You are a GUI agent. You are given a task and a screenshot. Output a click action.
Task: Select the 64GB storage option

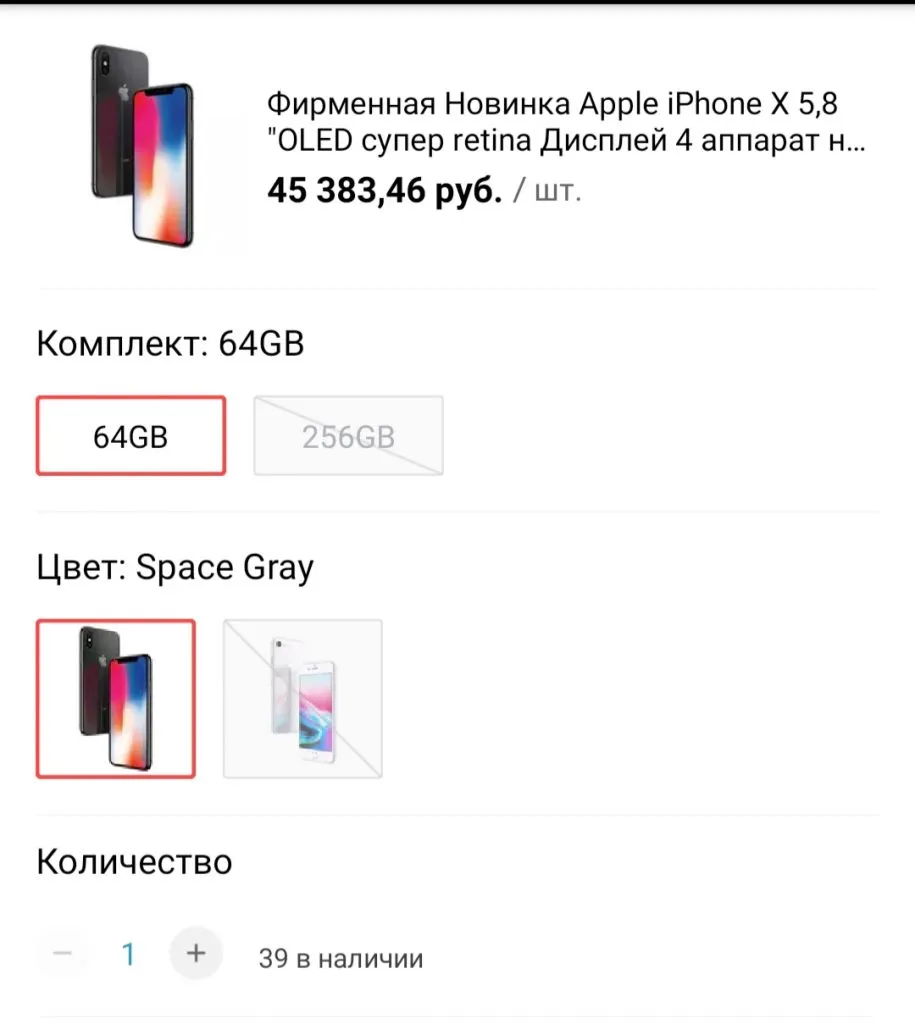click(x=131, y=436)
